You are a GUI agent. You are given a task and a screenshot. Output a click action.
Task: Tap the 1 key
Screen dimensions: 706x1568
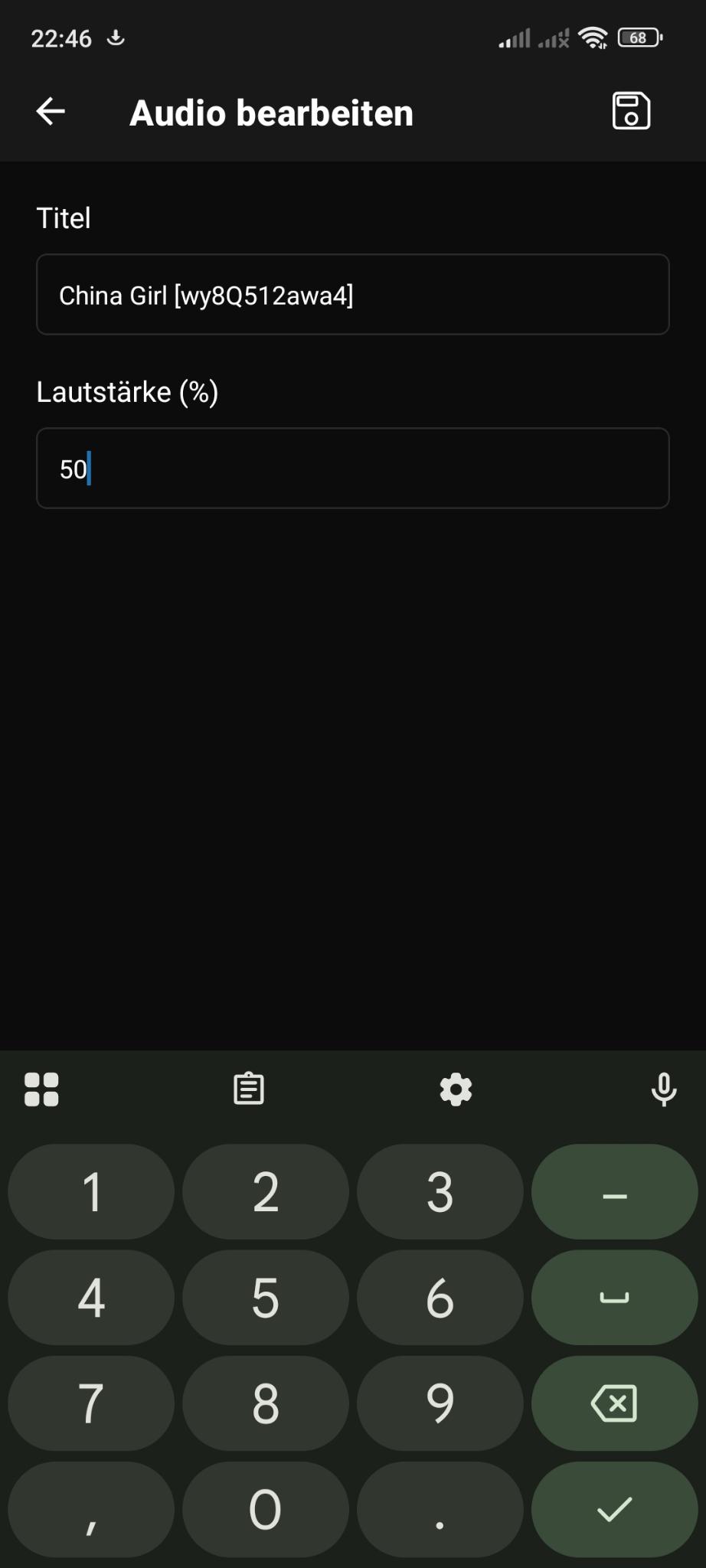click(x=91, y=1192)
